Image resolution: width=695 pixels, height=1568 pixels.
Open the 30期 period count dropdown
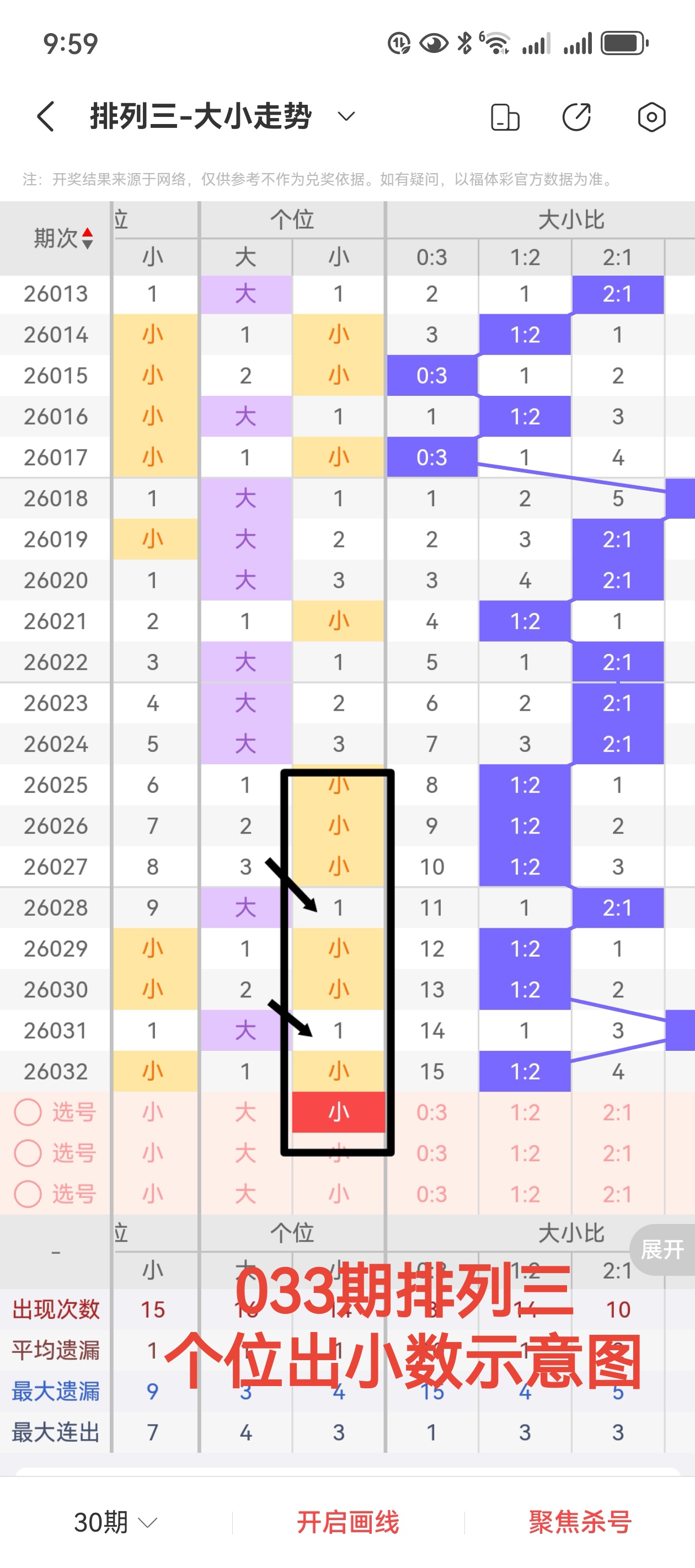point(116,1522)
